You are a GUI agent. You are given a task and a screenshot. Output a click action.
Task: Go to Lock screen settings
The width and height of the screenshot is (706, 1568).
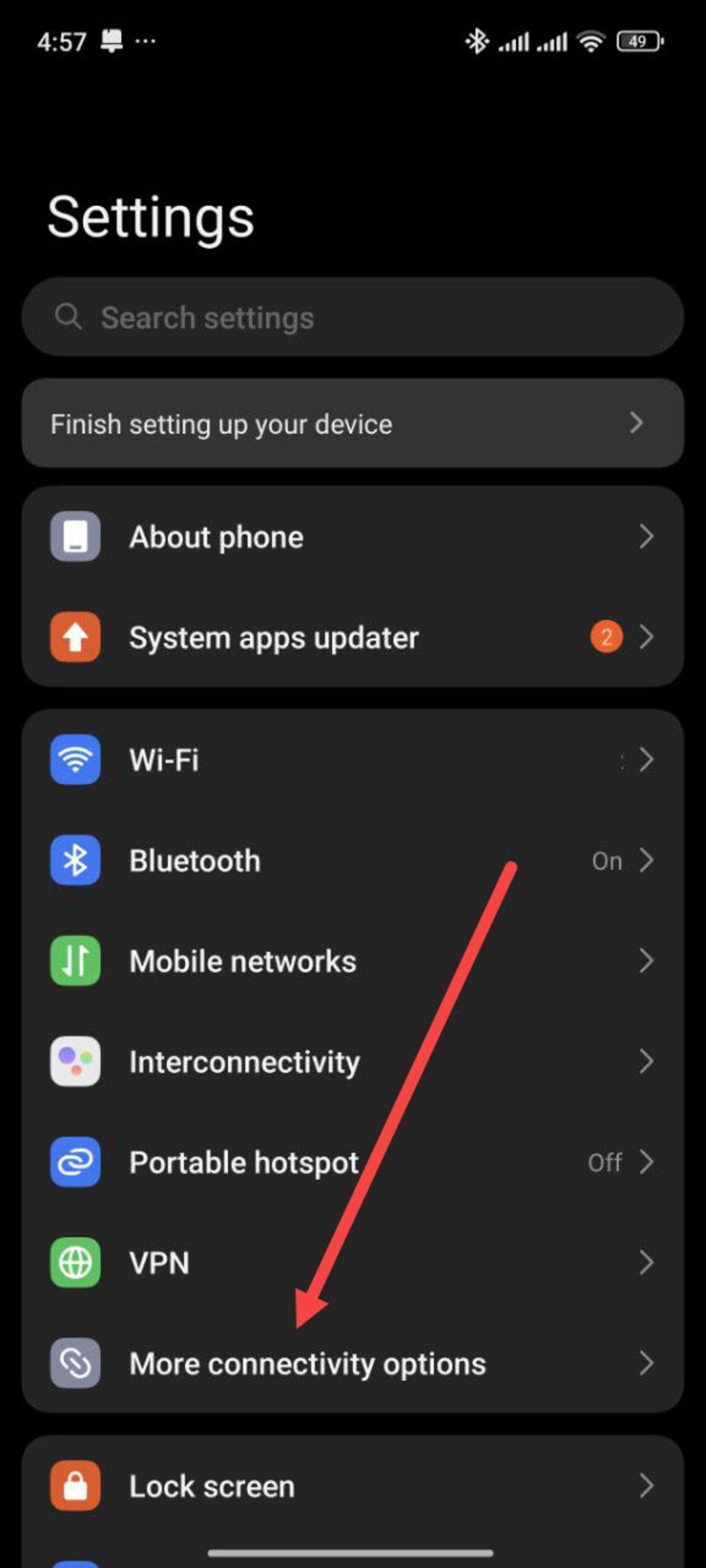(352, 1486)
